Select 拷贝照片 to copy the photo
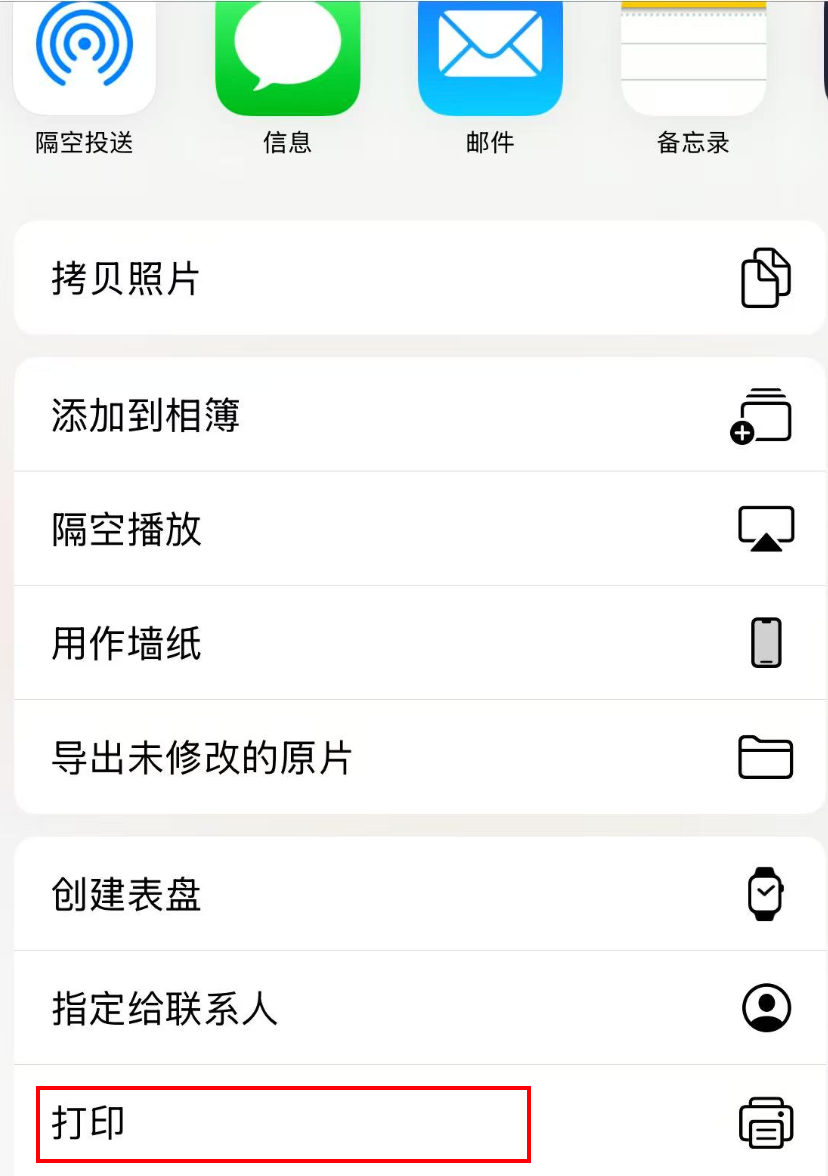The width and height of the screenshot is (828, 1176). [x=414, y=278]
